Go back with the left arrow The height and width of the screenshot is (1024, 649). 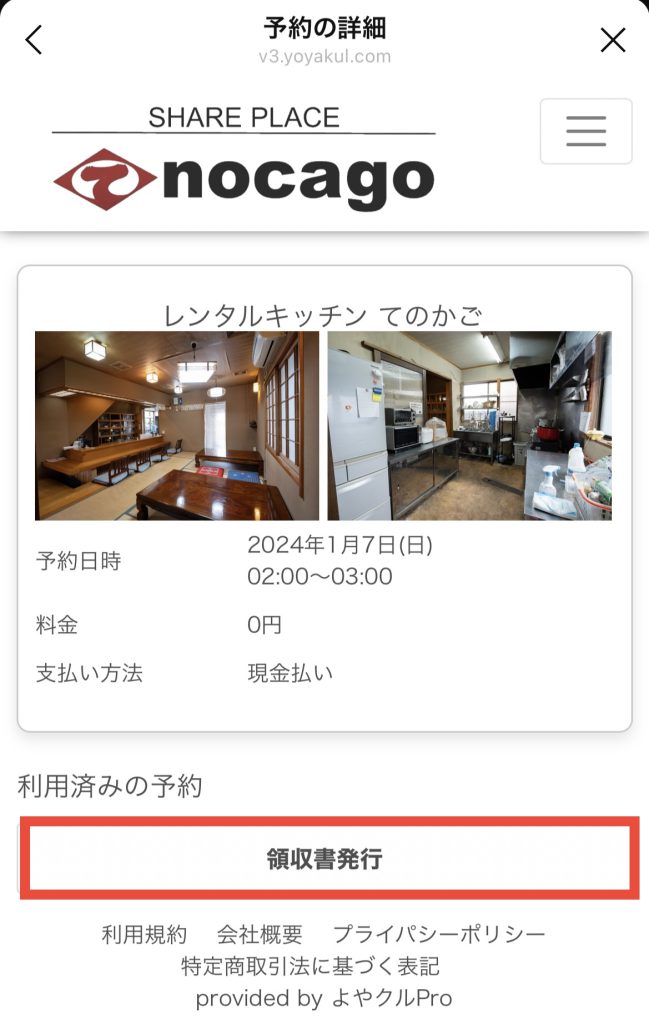(34, 40)
